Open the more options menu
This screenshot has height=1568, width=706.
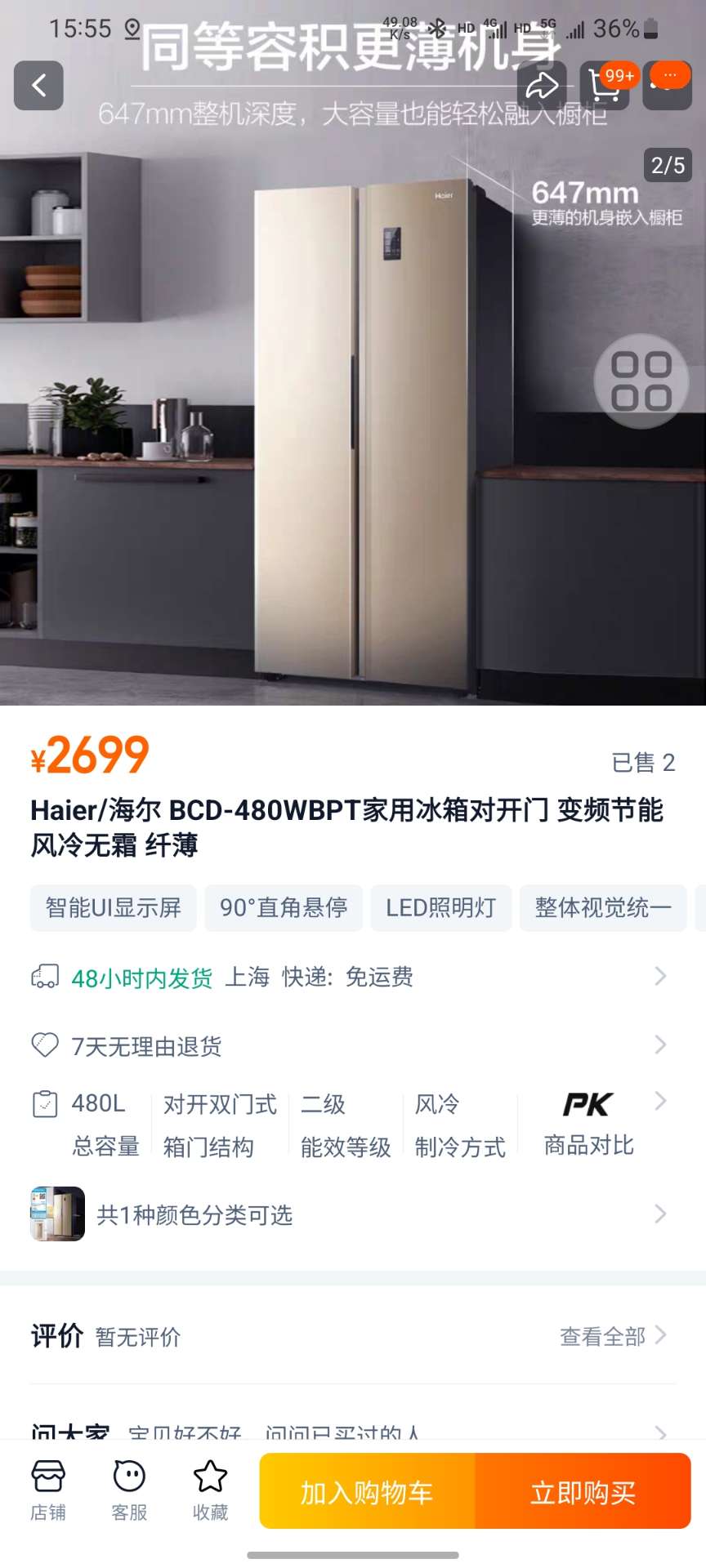pyautogui.click(x=668, y=85)
